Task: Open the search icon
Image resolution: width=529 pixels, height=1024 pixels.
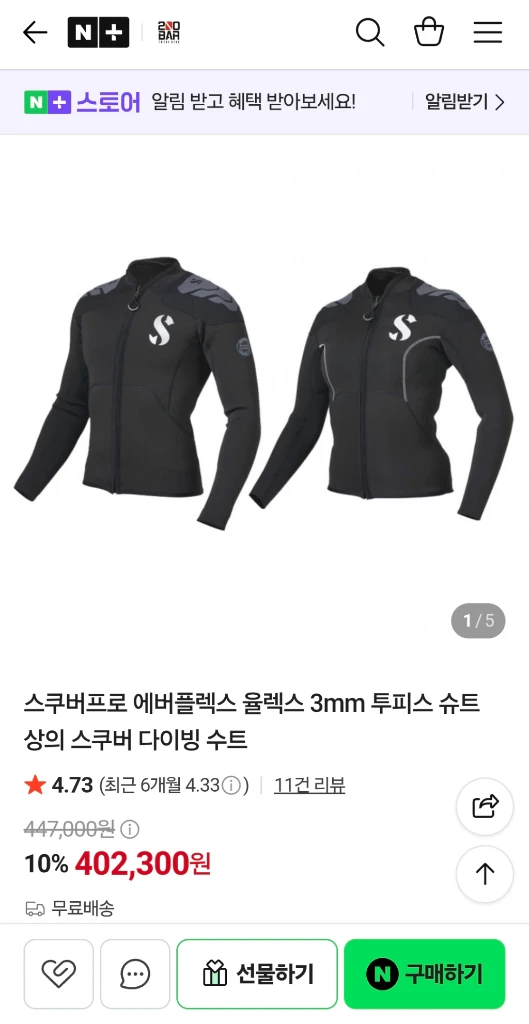Action: pos(370,32)
